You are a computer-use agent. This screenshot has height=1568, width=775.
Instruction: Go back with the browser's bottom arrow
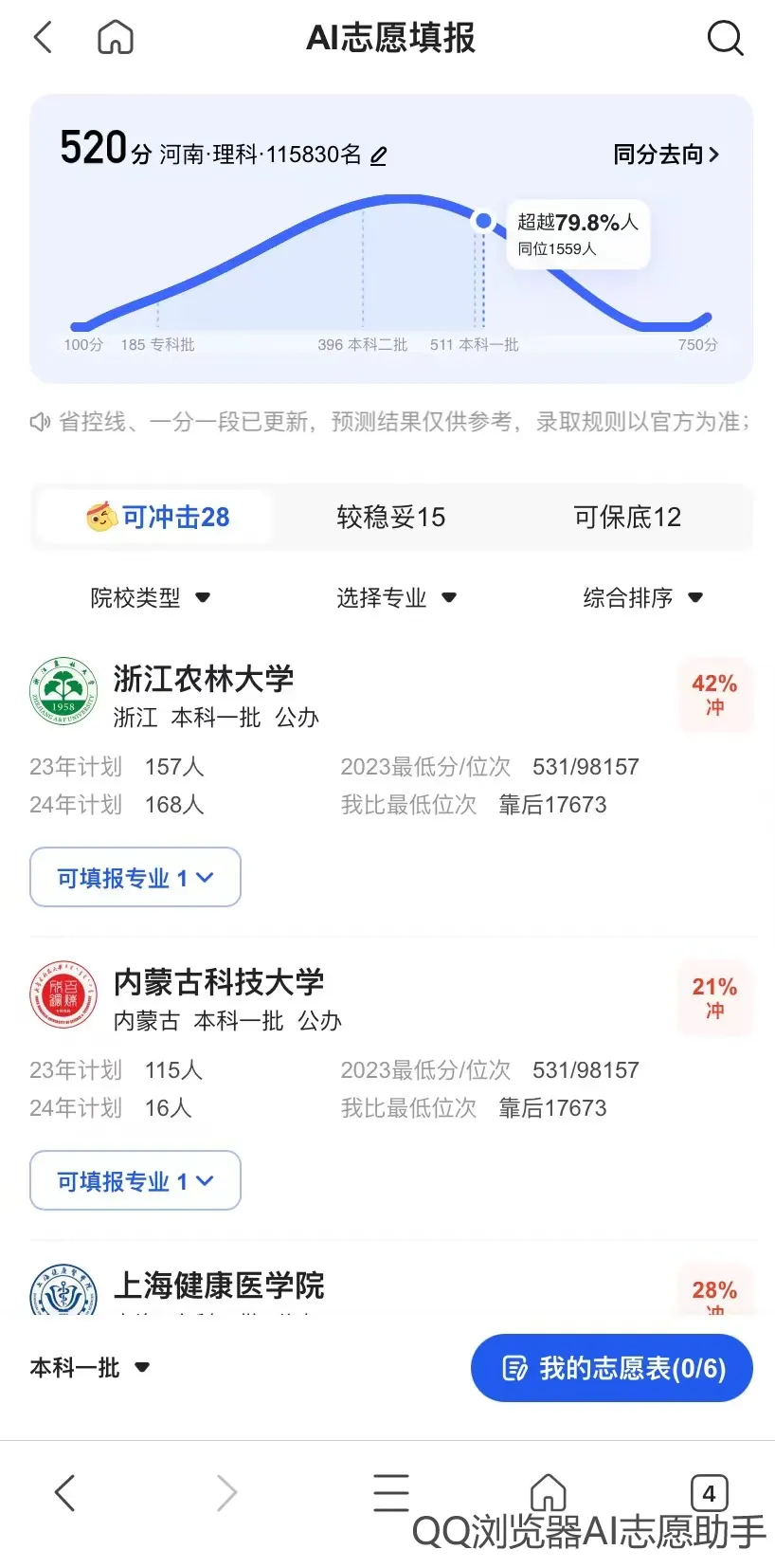point(64,1492)
